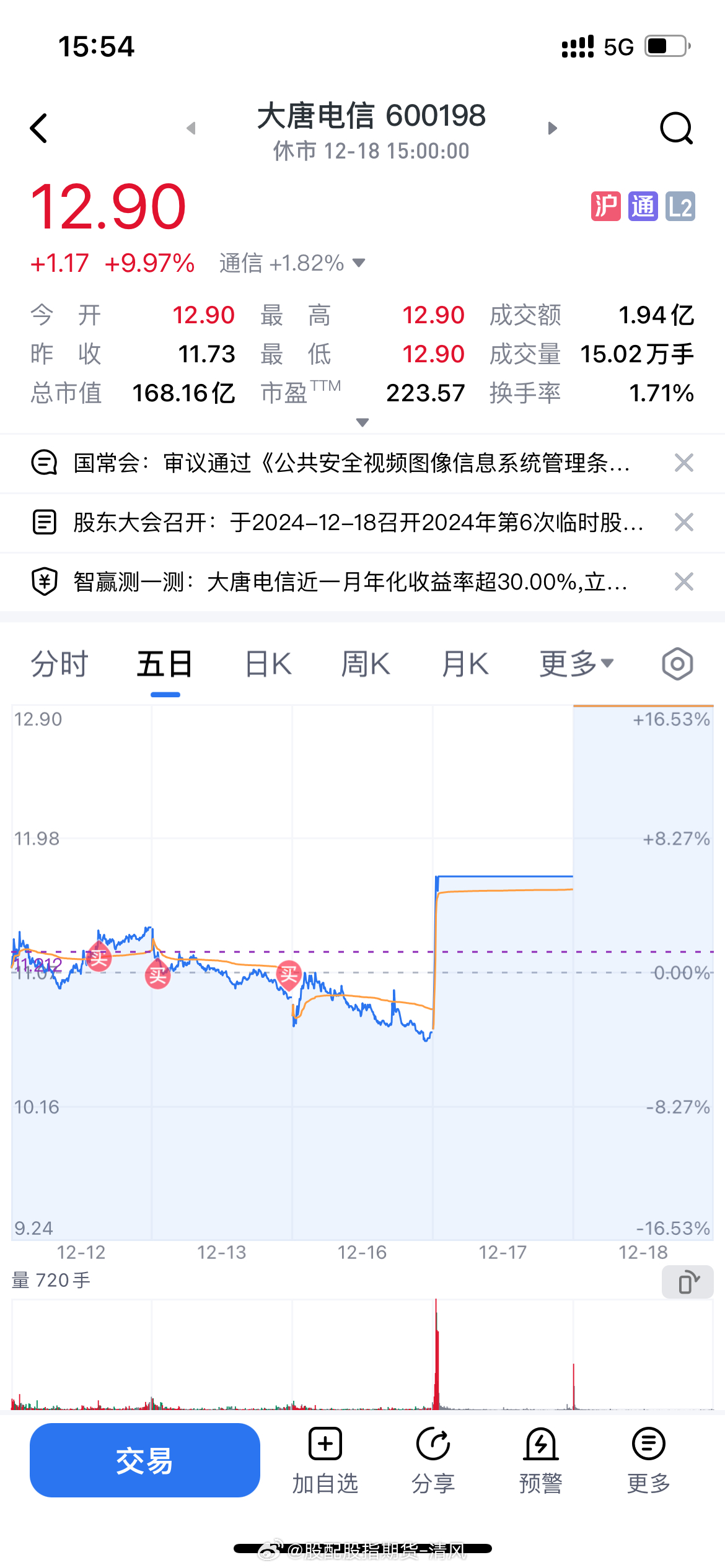Jump to next stock with right triangle
This screenshot has height=1568, width=725.
[x=553, y=128]
